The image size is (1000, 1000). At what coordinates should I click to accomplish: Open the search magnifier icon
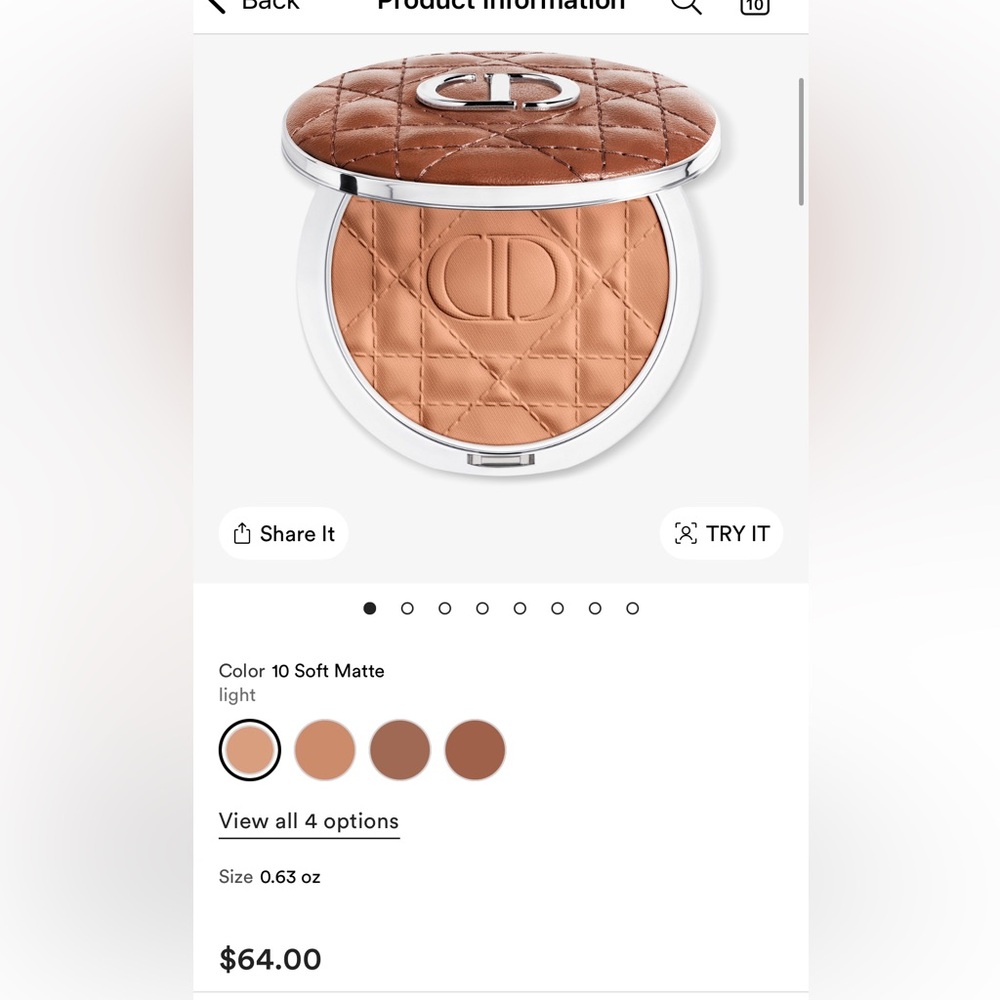[x=686, y=5]
